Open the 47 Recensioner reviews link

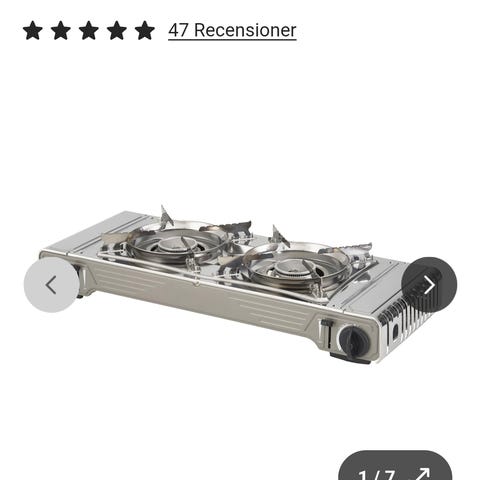tap(232, 30)
